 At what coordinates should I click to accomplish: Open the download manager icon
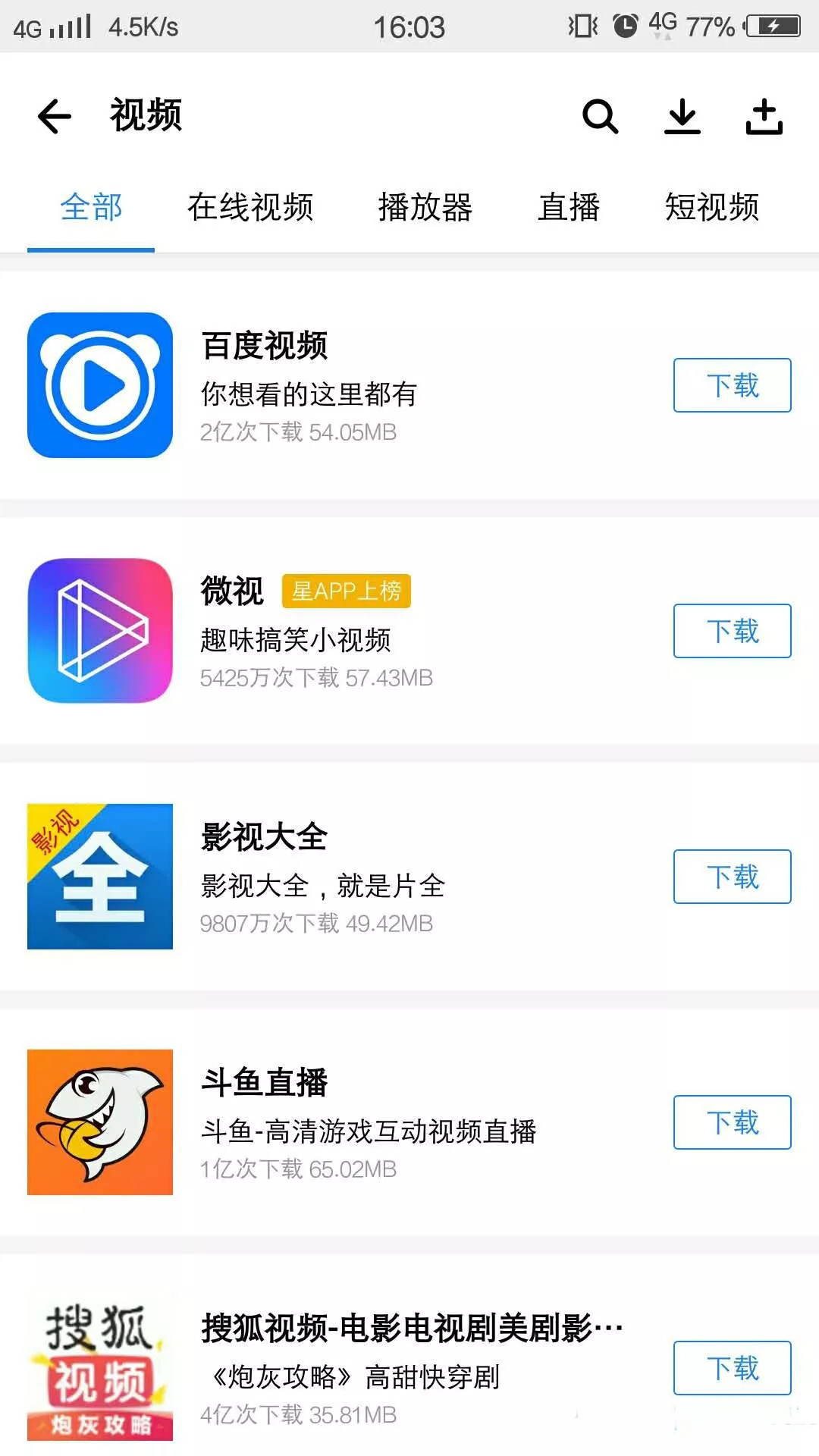[x=682, y=117]
